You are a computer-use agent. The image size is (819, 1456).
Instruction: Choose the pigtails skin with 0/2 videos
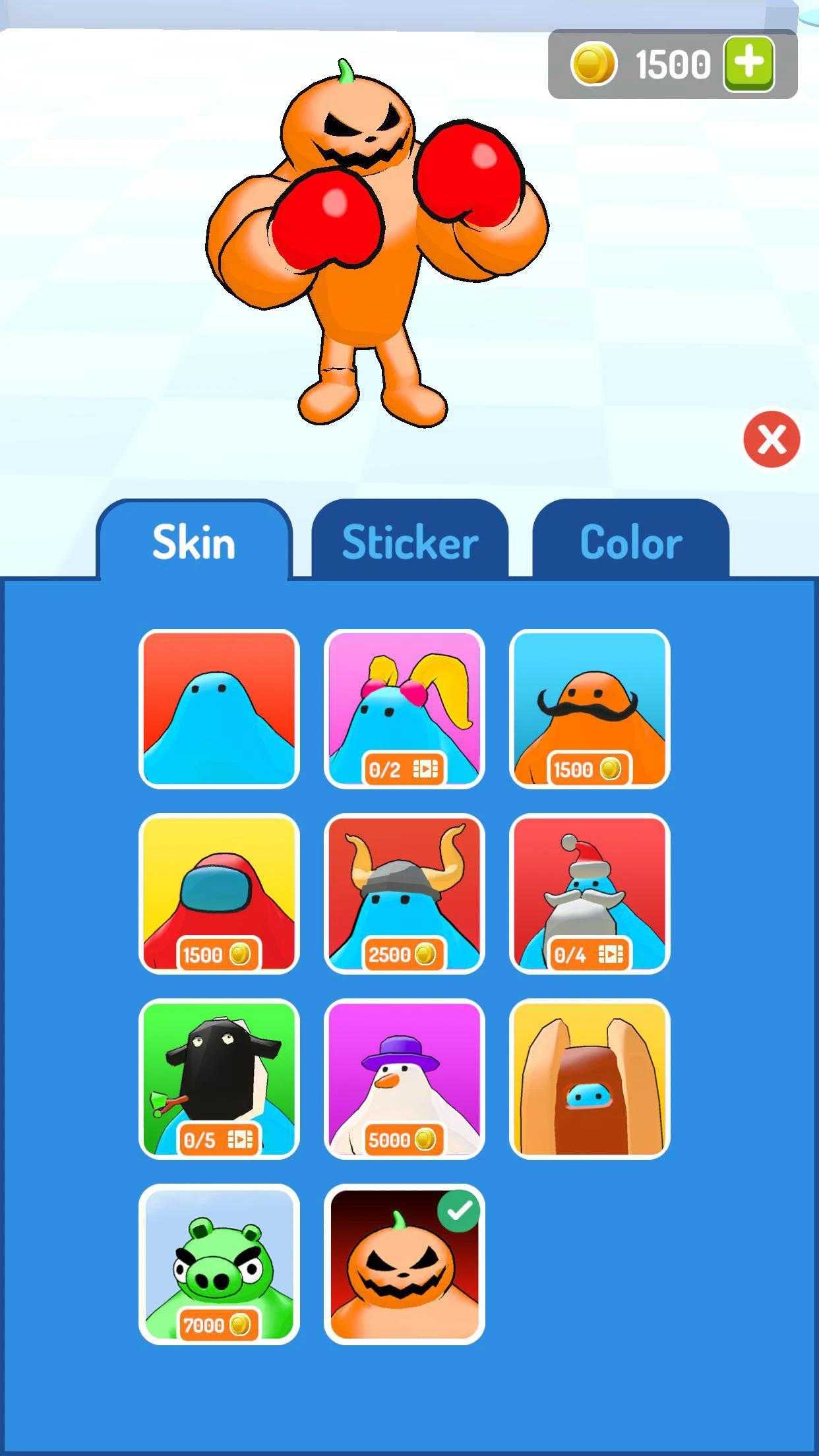(x=404, y=709)
